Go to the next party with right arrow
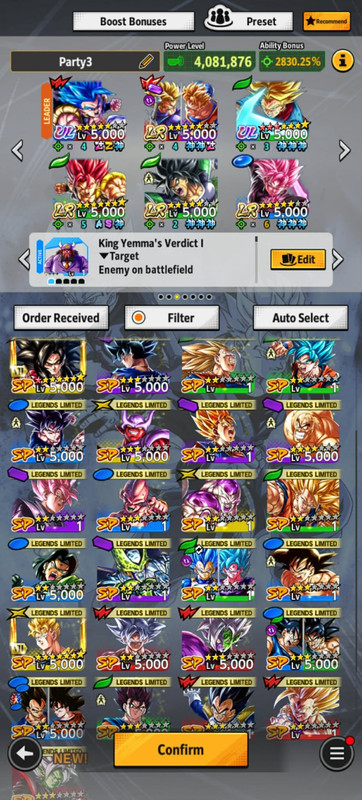This screenshot has width=362, height=800. coord(345,151)
